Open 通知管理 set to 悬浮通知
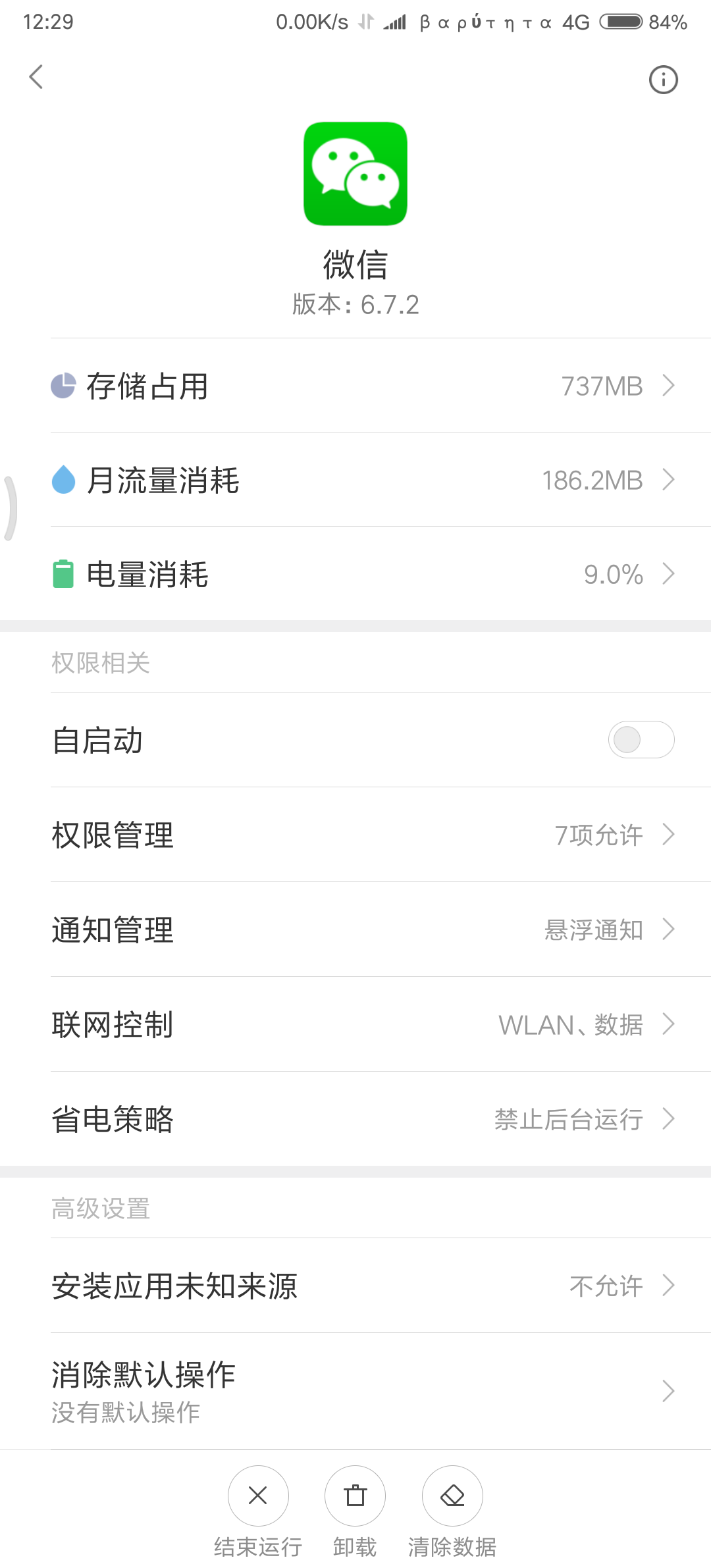Viewport: 711px width, 1568px height. 355,929
